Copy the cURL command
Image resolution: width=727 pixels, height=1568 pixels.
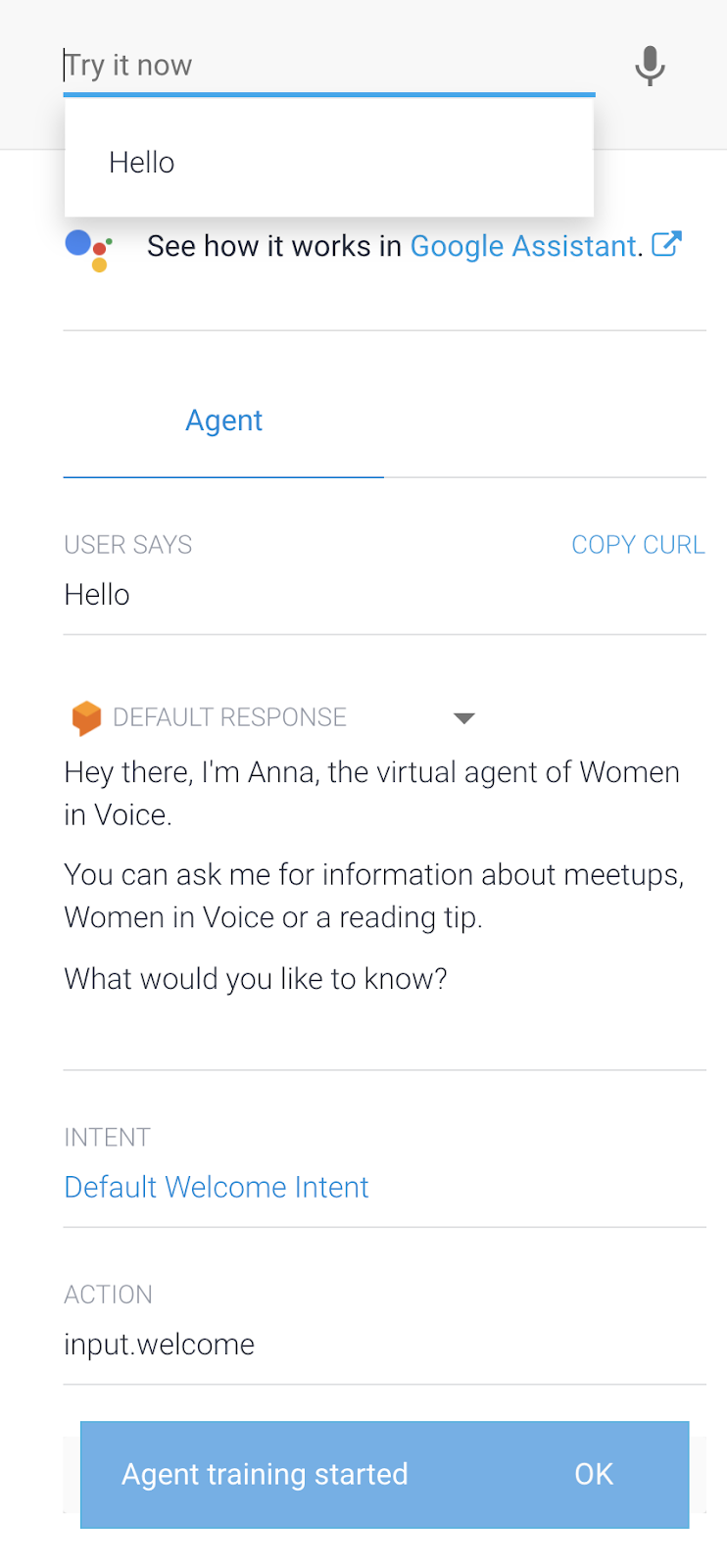[638, 545]
